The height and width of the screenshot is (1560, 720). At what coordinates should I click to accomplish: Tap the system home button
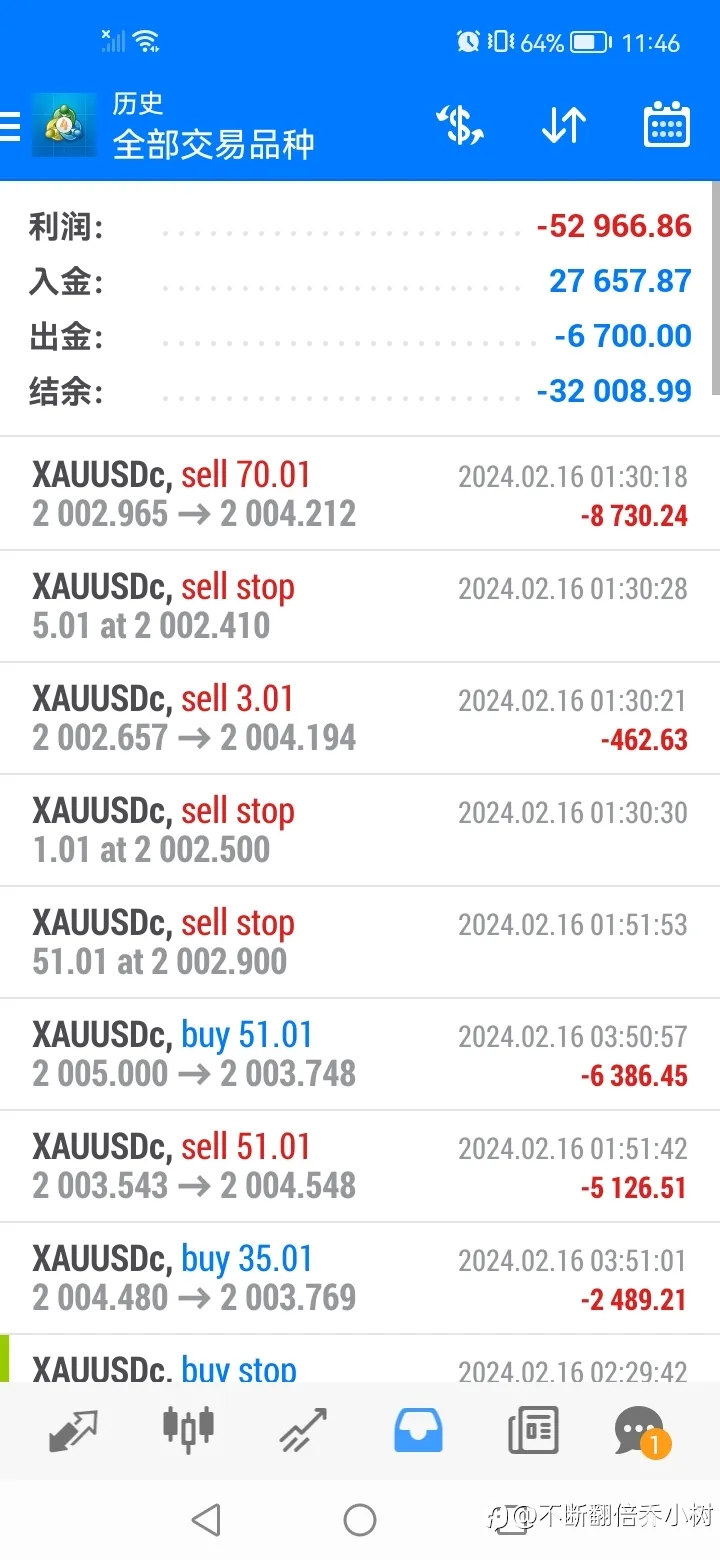pyautogui.click(x=360, y=1520)
